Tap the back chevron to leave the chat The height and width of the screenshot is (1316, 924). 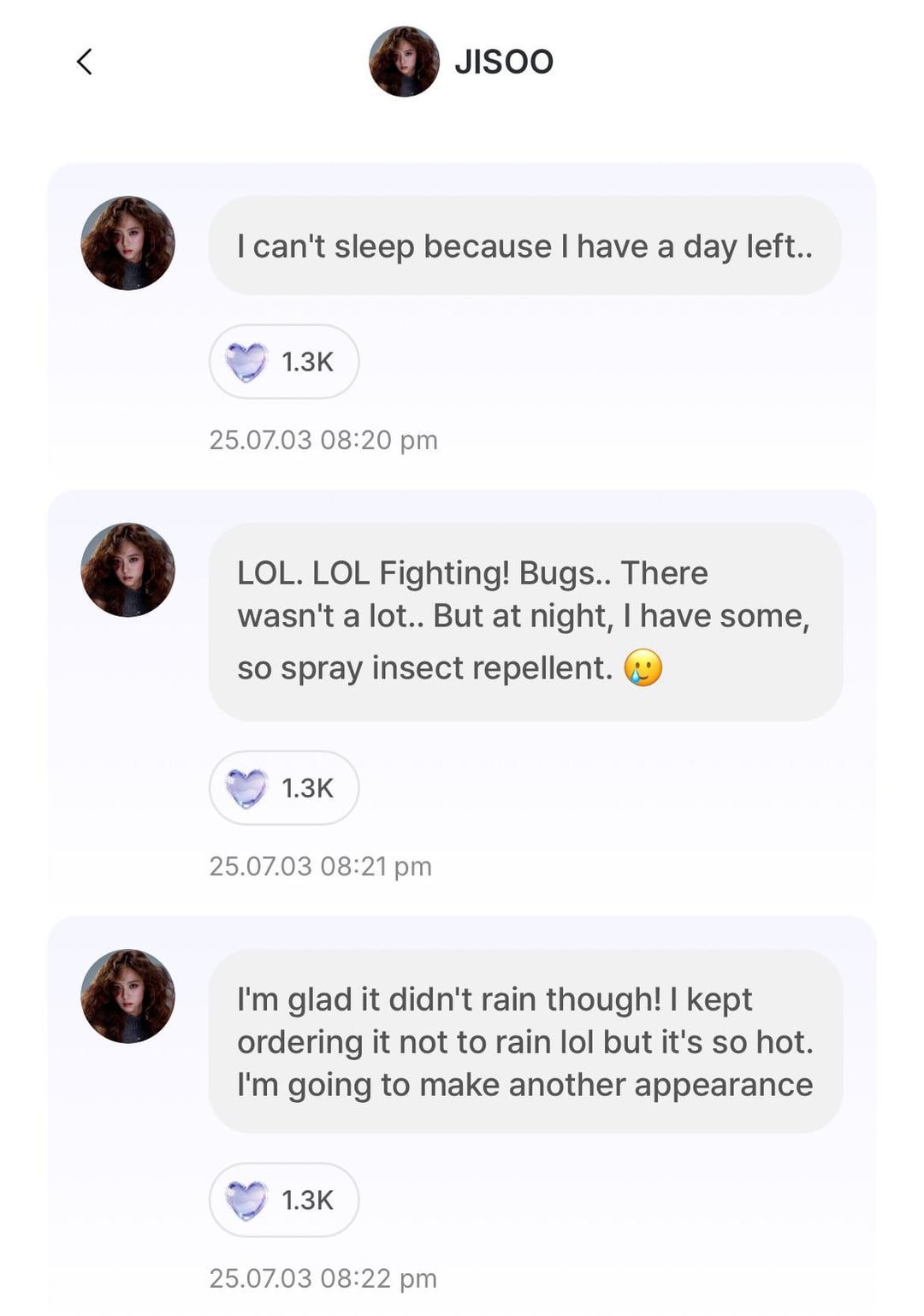(83, 62)
